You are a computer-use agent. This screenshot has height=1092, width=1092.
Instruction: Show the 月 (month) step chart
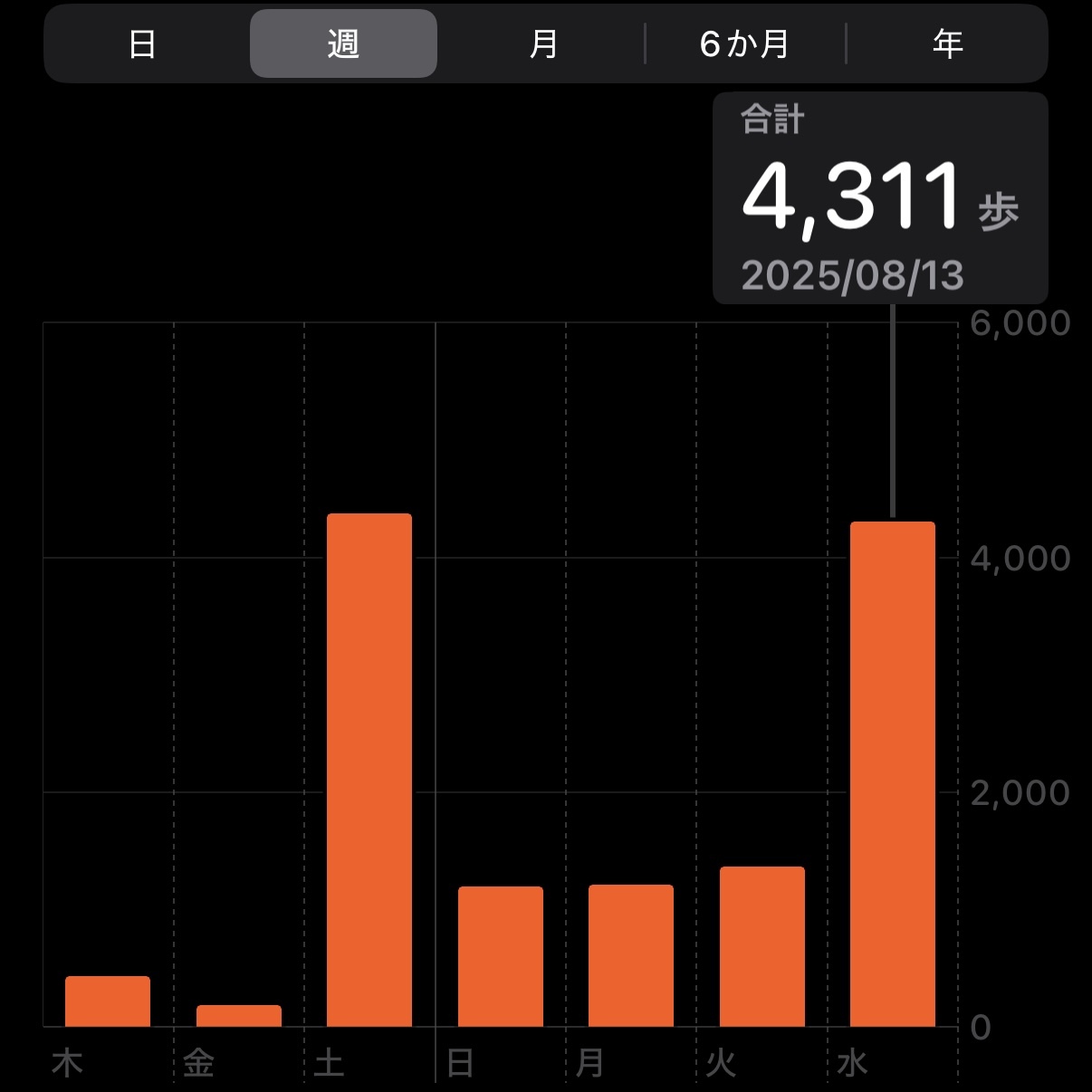coord(543,43)
